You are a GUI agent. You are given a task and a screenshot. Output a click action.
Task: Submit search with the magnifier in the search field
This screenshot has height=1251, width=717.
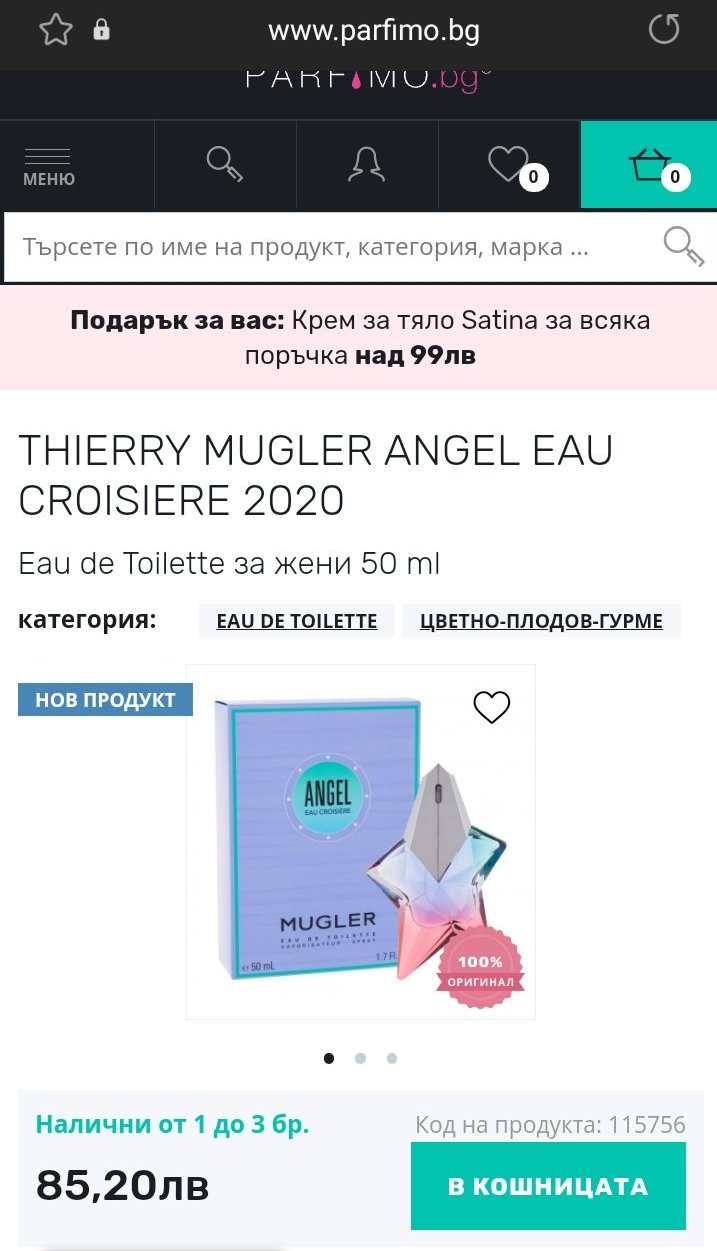pos(684,246)
